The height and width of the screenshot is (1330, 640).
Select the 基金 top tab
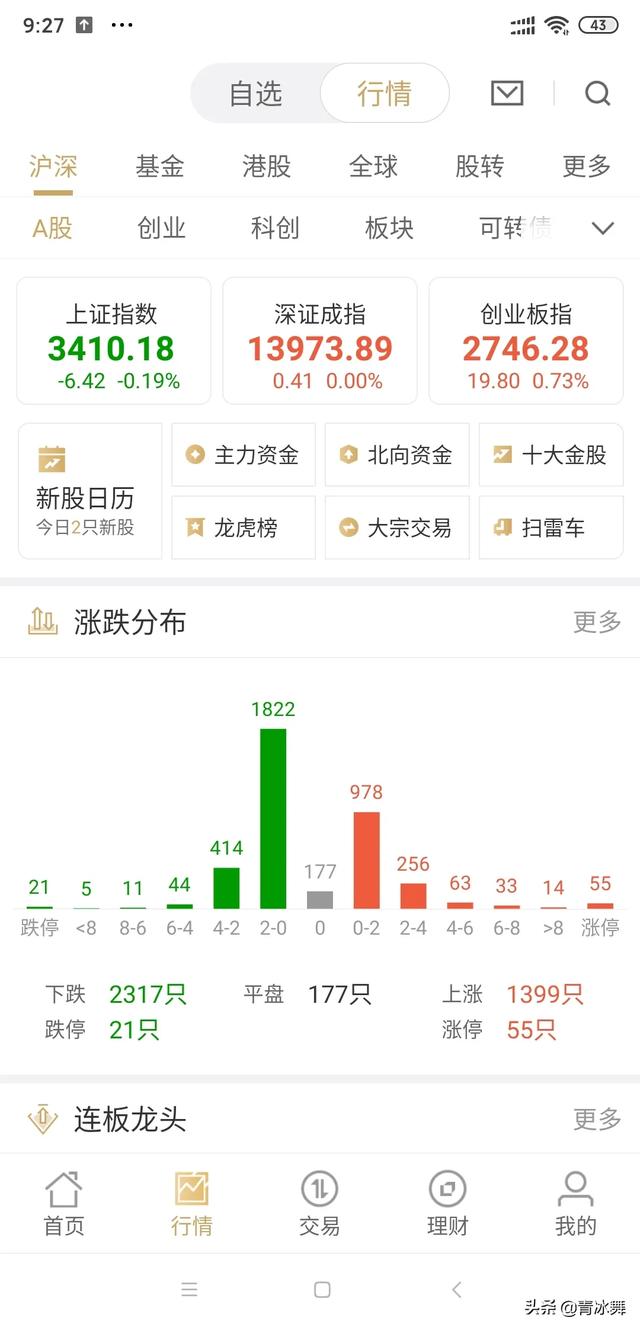point(160,166)
